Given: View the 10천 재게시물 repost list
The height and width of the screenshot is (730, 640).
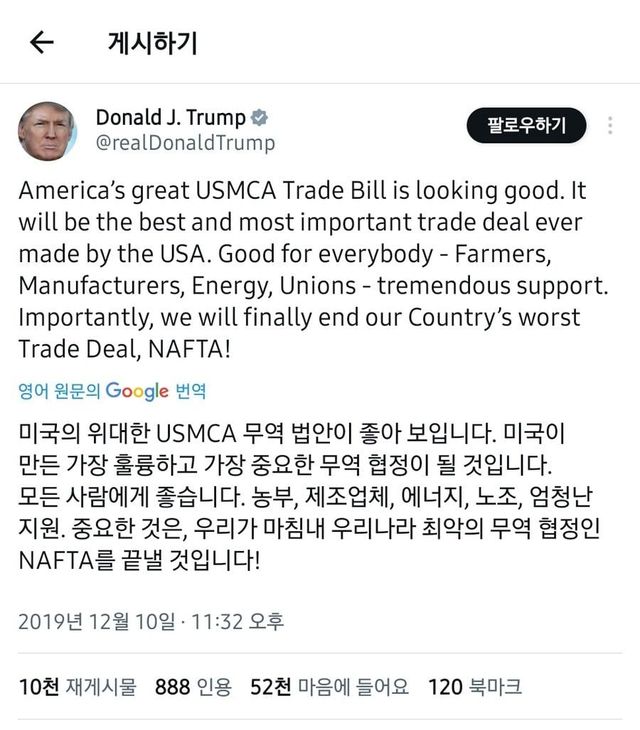Looking at the screenshot, I should (x=77, y=686).
